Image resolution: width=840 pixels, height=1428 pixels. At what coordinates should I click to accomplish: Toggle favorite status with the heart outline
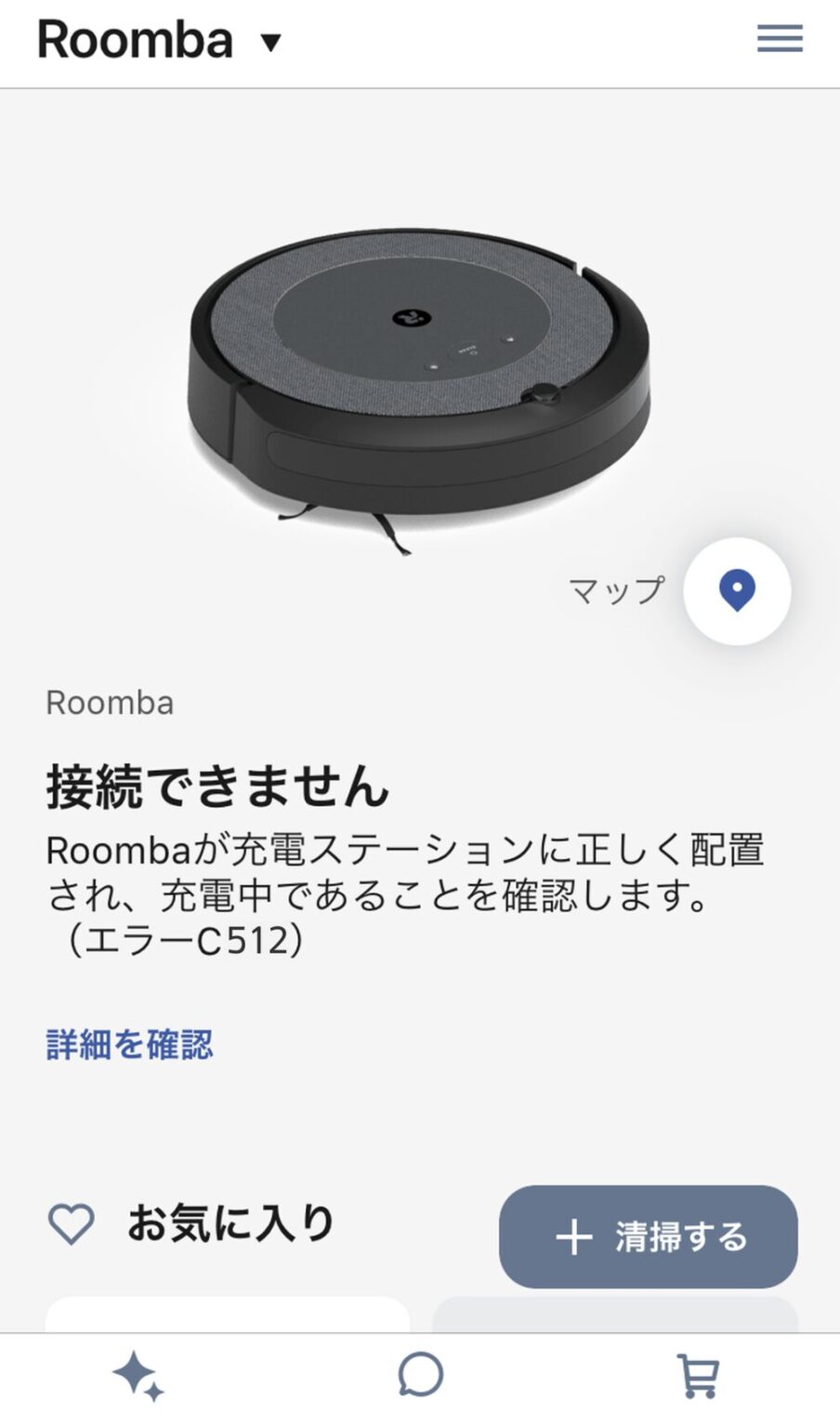[x=72, y=1225]
